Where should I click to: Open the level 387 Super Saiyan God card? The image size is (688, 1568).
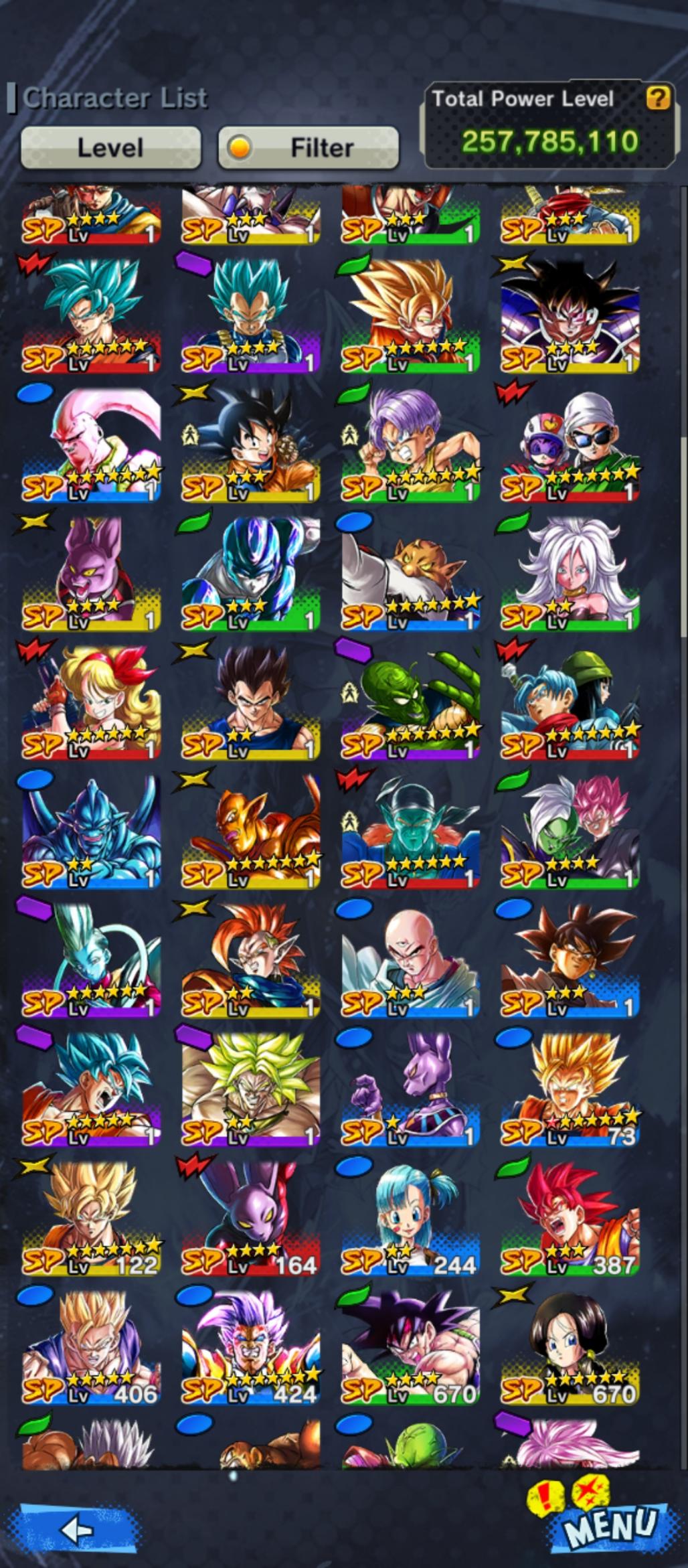click(x=570, y=1217)
